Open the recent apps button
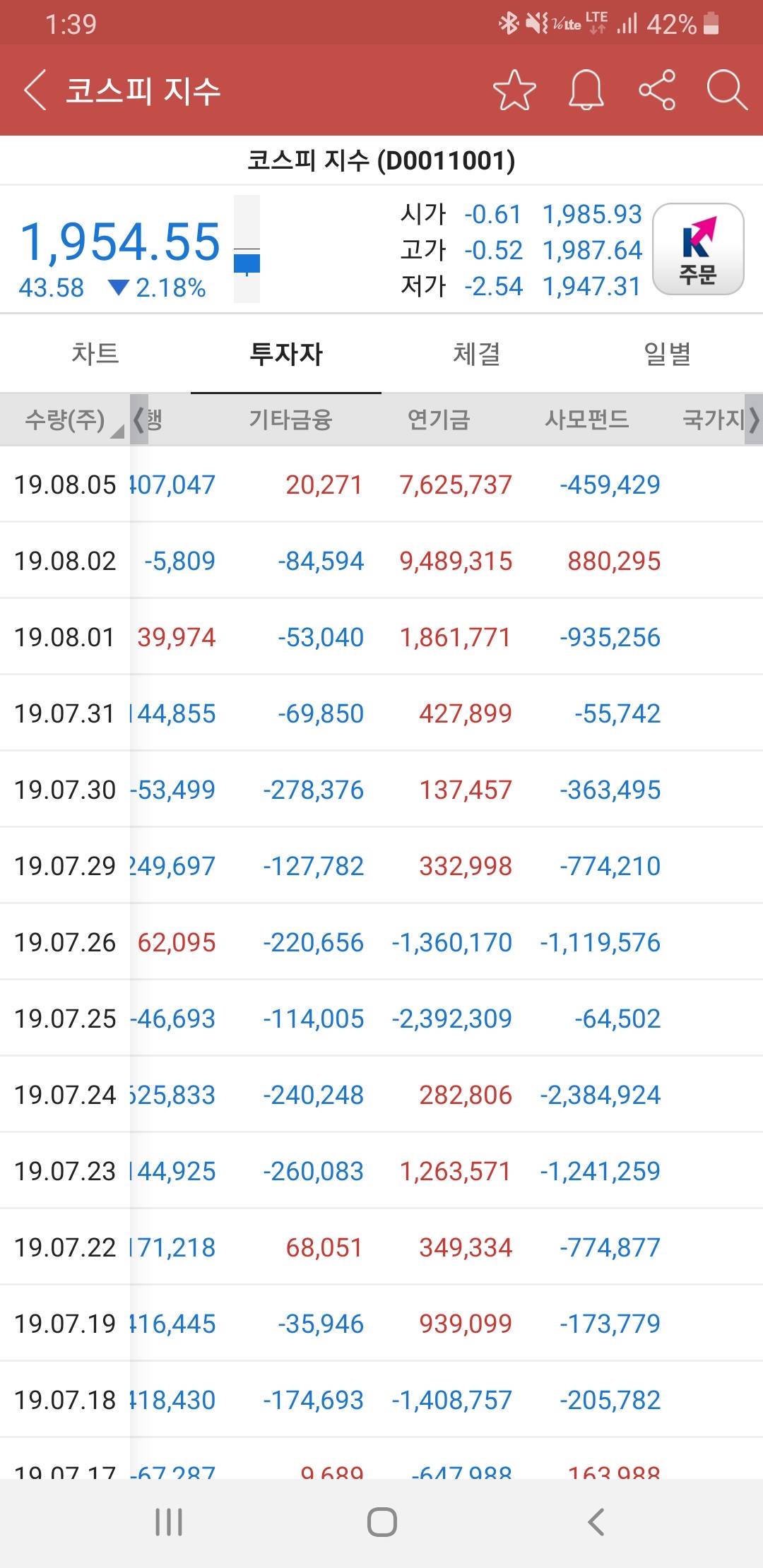 (169, 1522)
